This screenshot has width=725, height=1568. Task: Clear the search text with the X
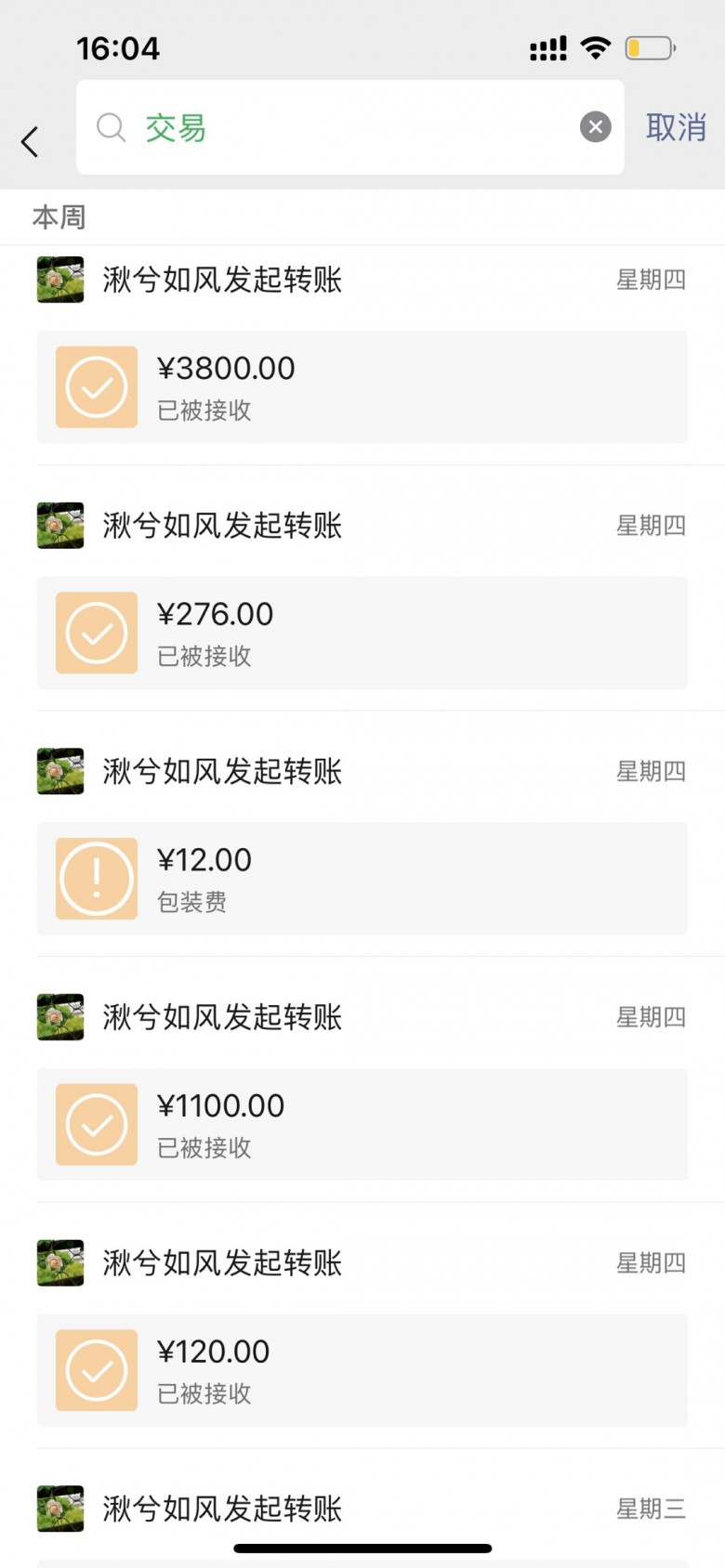tap(596, 127)
